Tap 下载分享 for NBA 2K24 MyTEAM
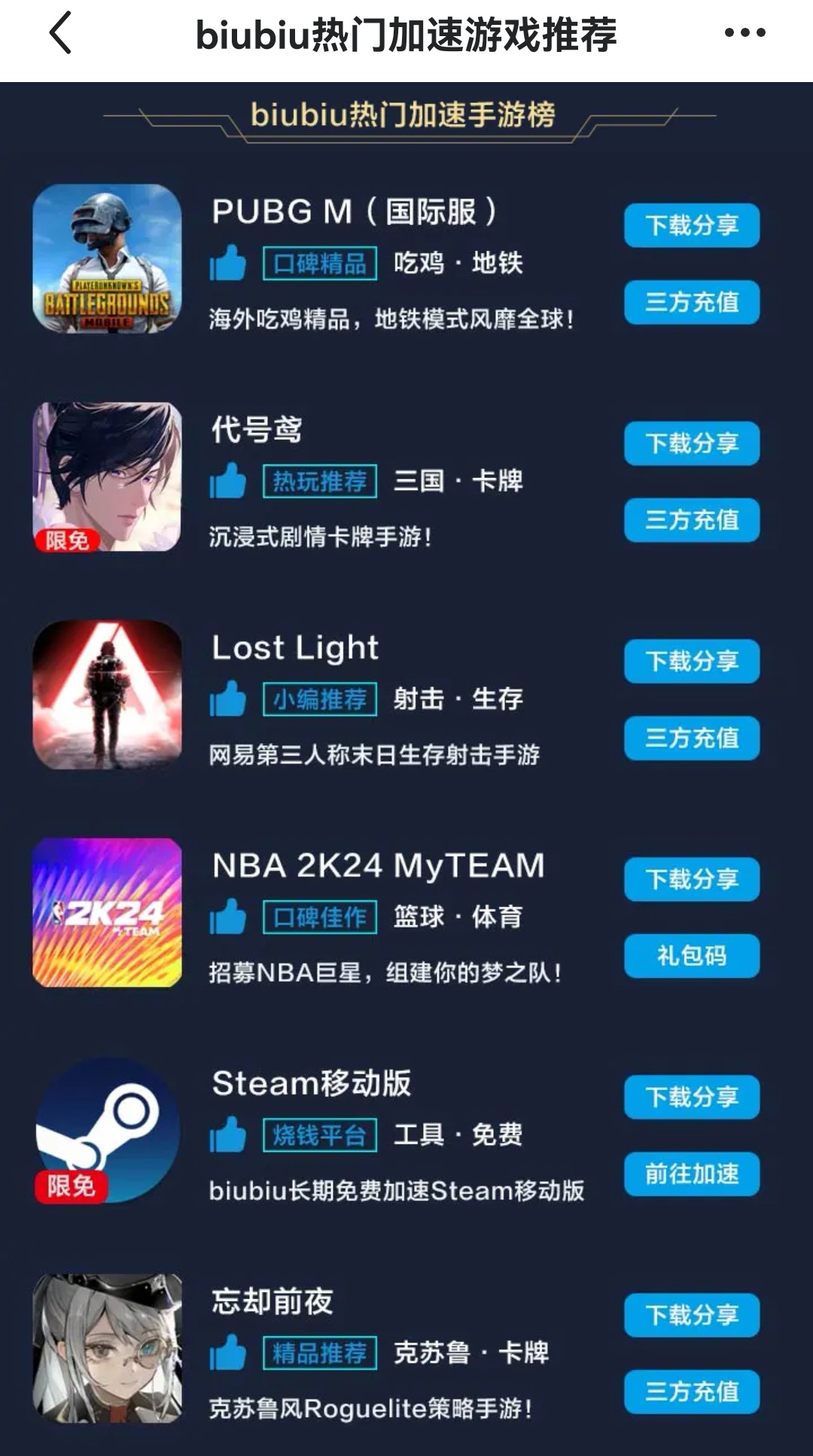 (x=692, y=879)
